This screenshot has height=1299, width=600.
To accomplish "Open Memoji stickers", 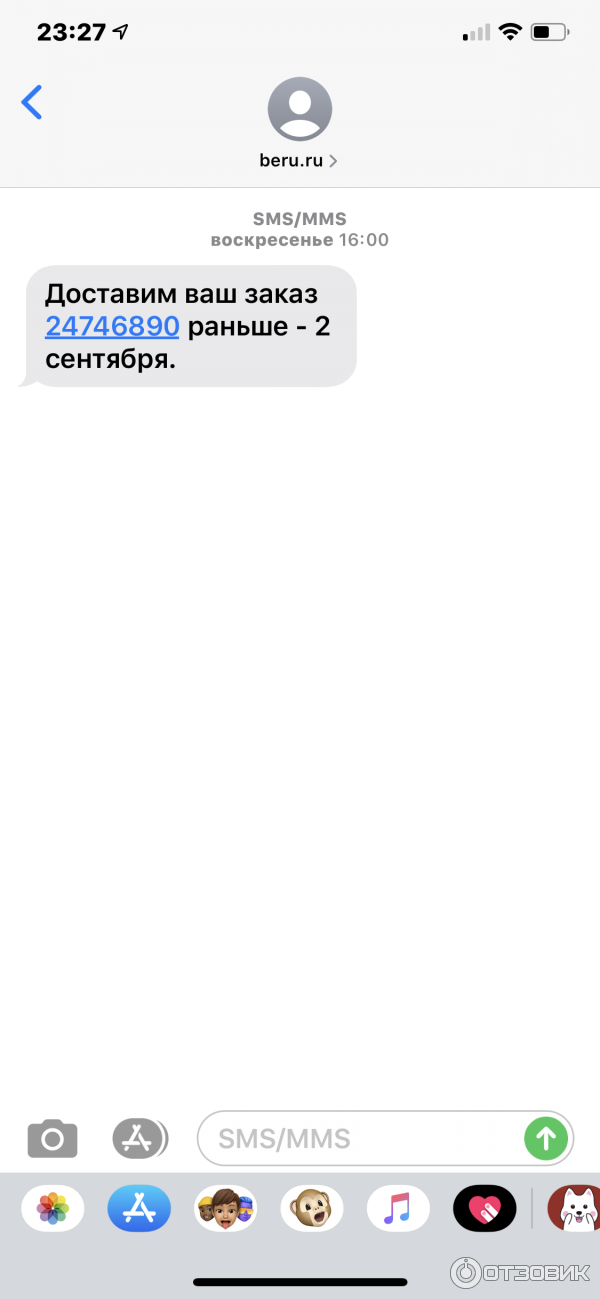I will (225, 1209).
